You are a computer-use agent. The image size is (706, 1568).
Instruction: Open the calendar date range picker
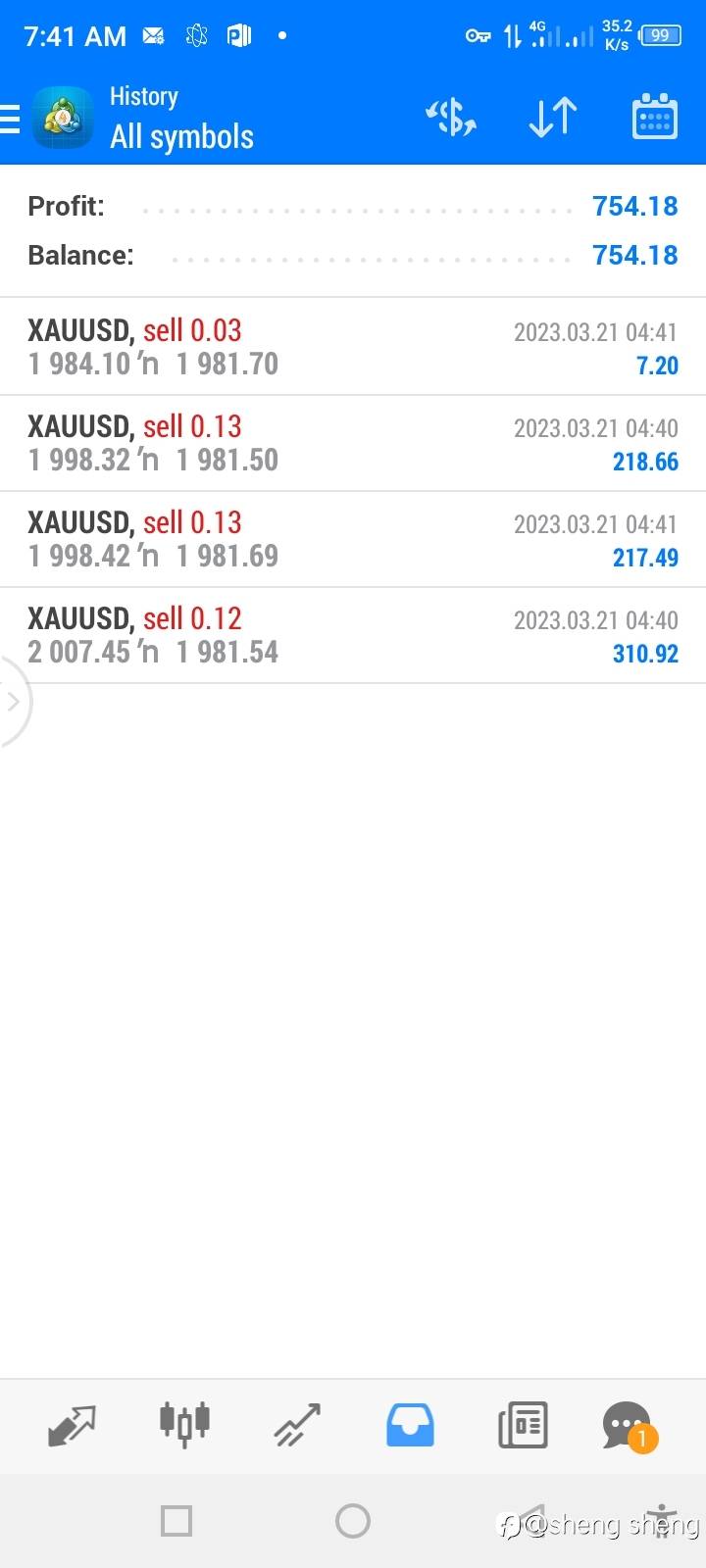[x=654, y=117]
